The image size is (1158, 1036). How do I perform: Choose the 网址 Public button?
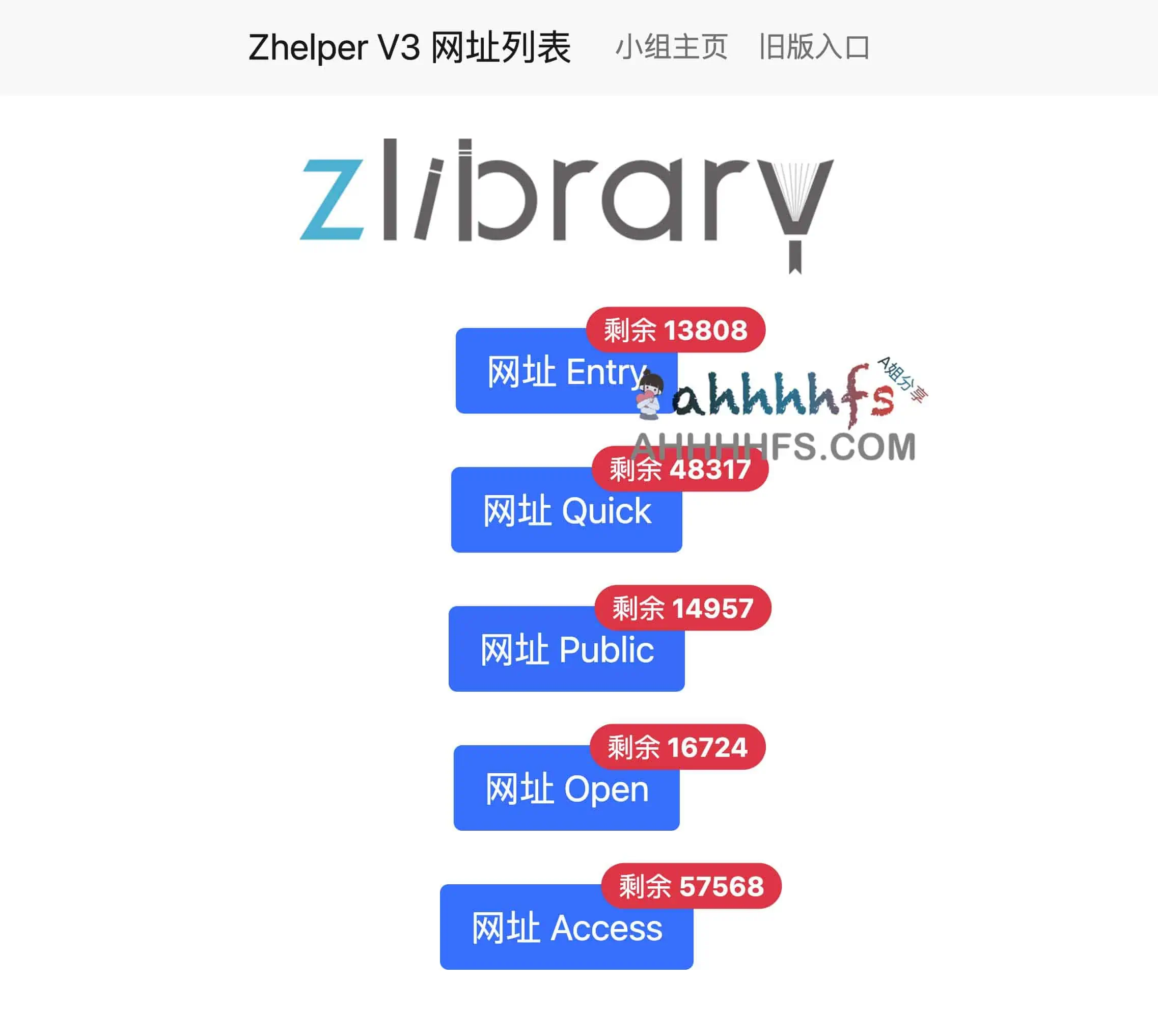(x=566, y=649)
